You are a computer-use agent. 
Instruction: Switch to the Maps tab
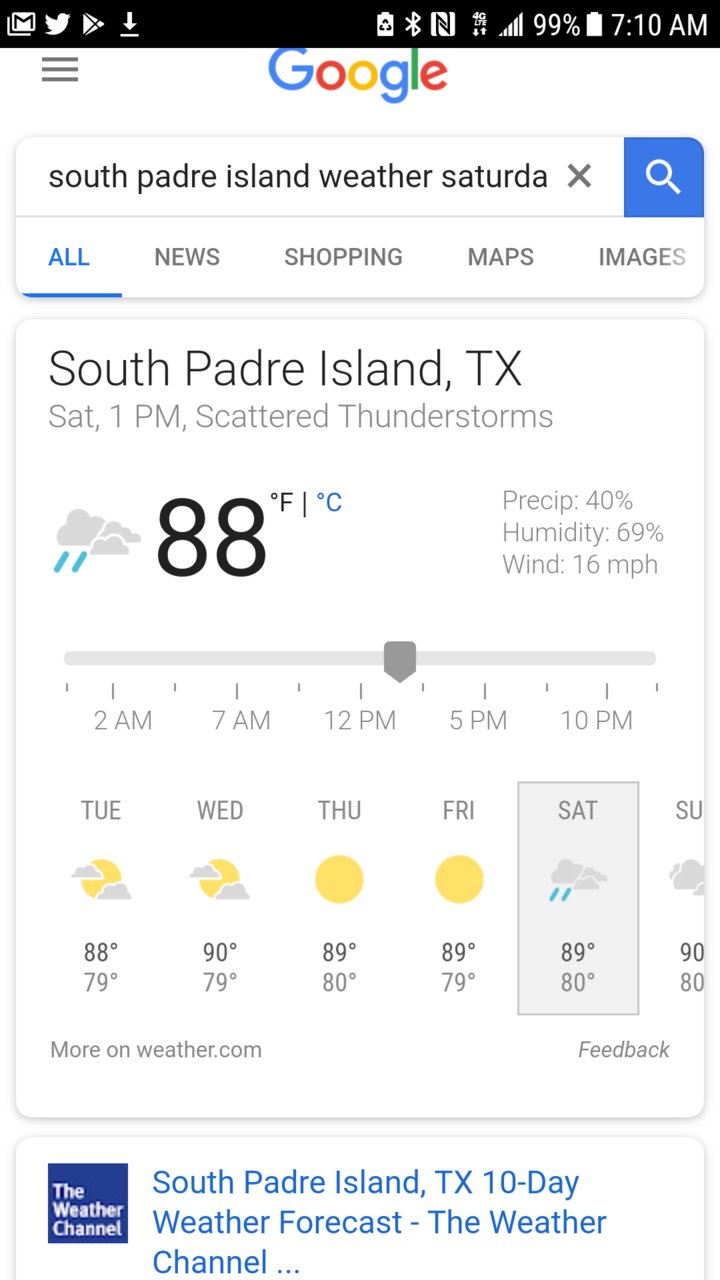(x=500, y=257)
